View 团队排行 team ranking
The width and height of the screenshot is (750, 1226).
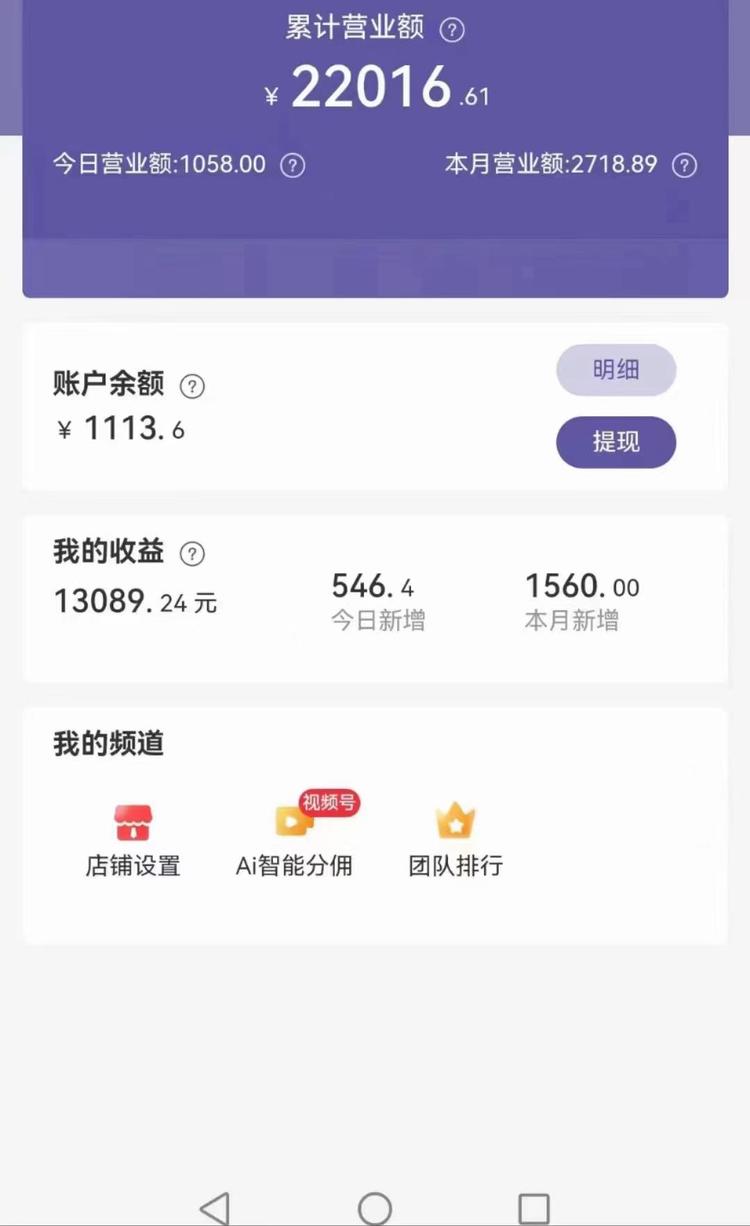[455, 842]
